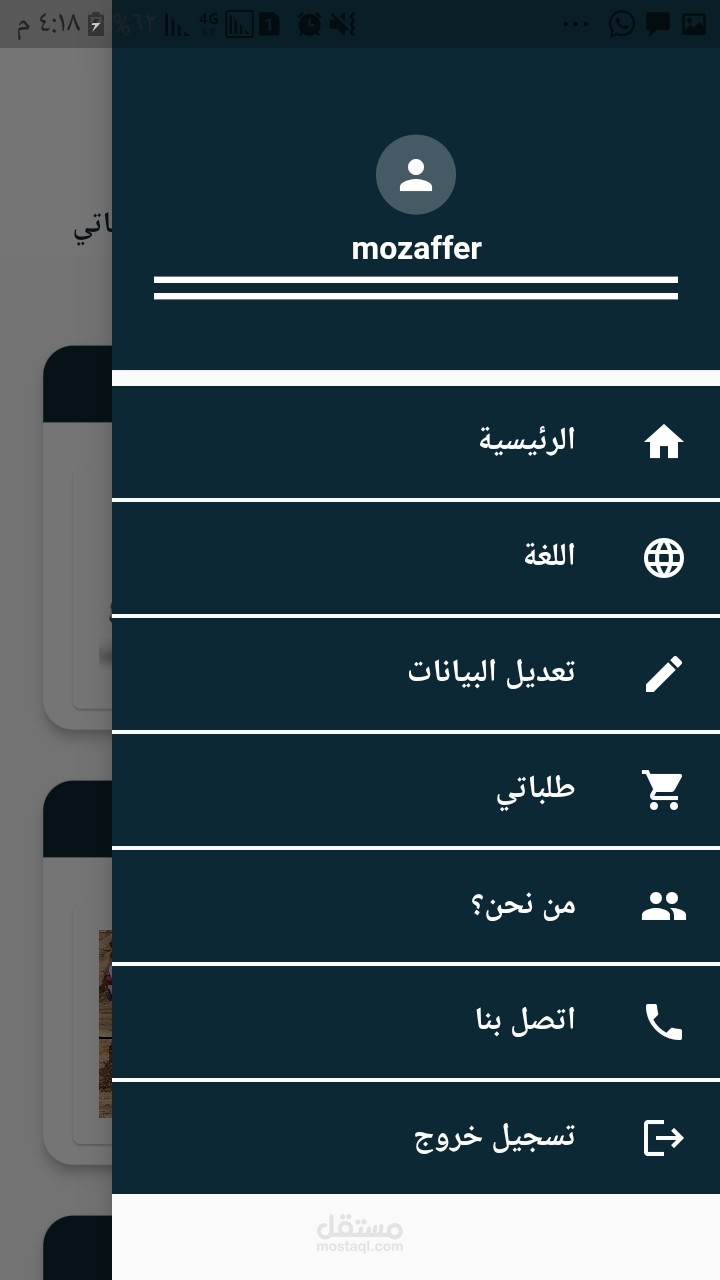Open the اللغة language setting
The image size is (720, 1280).
[416, 557]
